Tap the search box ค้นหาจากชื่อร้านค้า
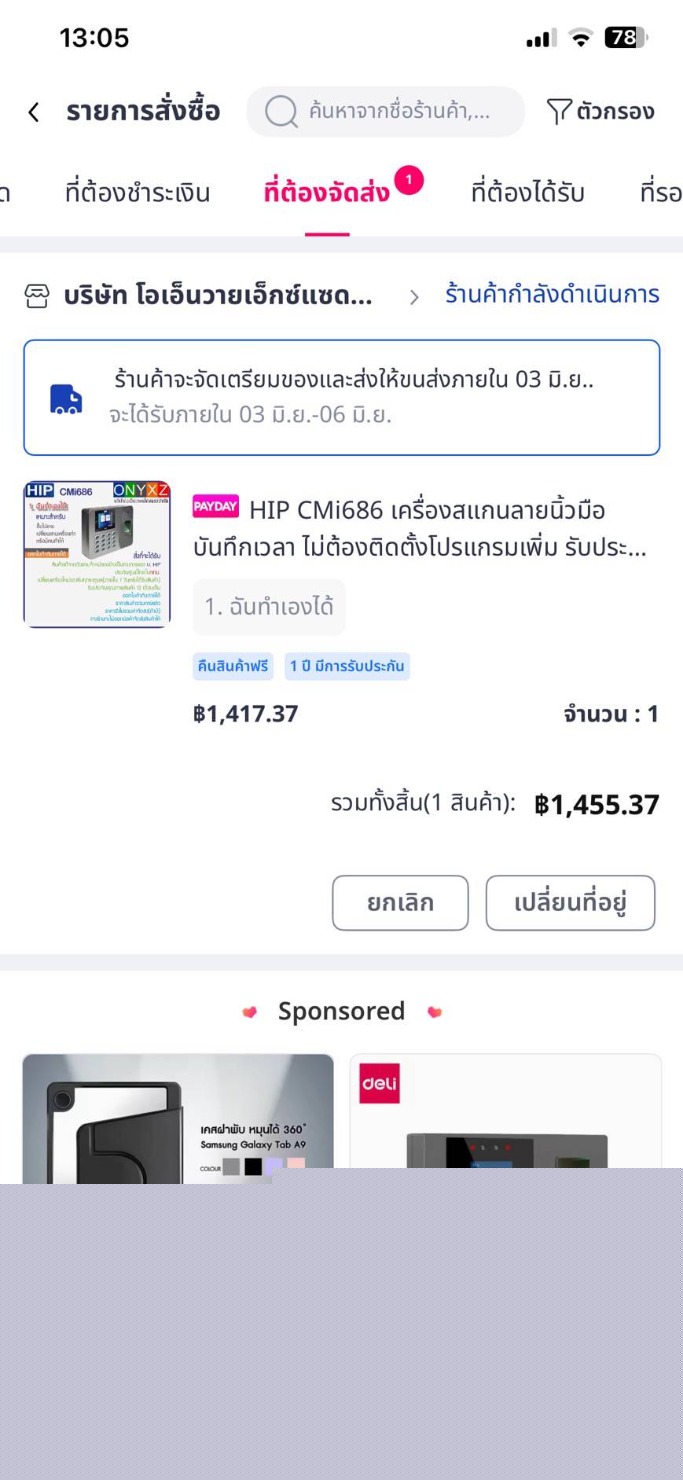The image size is (683, 1480). point(385,112)
